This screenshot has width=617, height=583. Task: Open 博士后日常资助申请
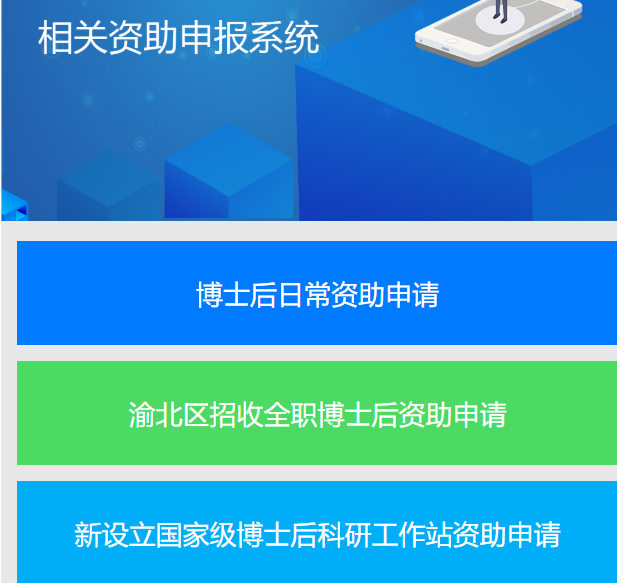(317, 294)
